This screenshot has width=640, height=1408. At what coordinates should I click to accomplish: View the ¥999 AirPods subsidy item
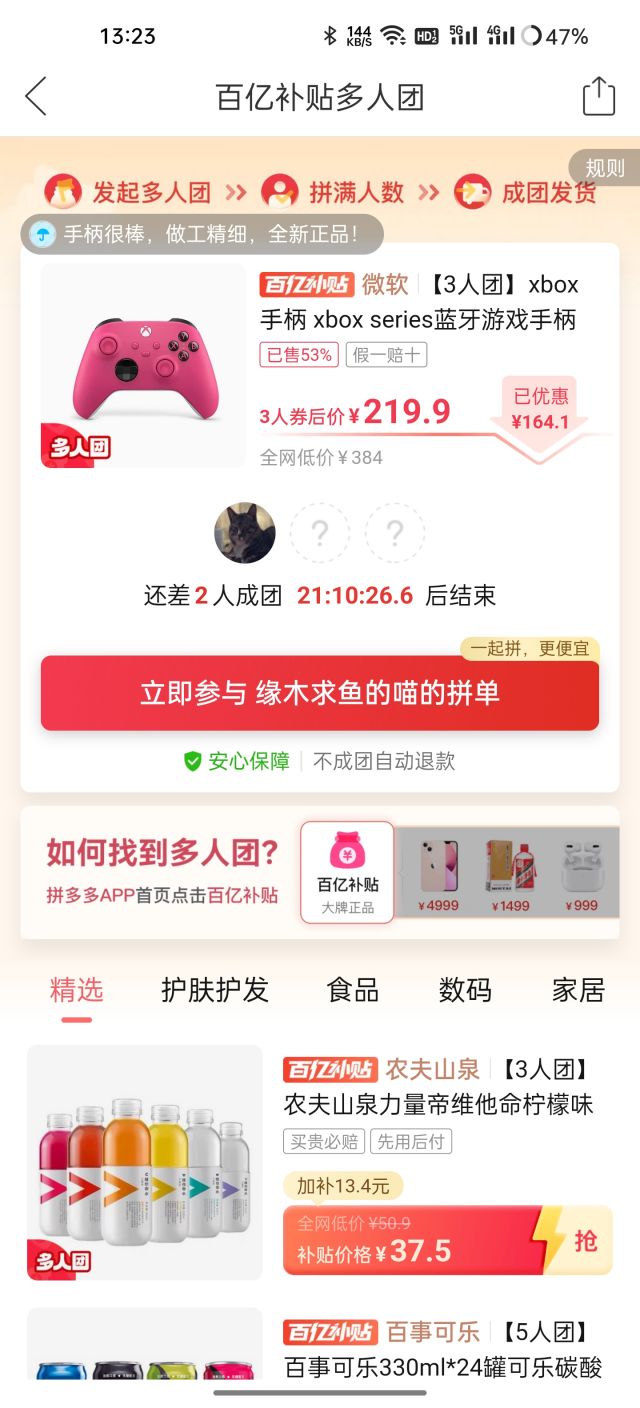point(581,872)
